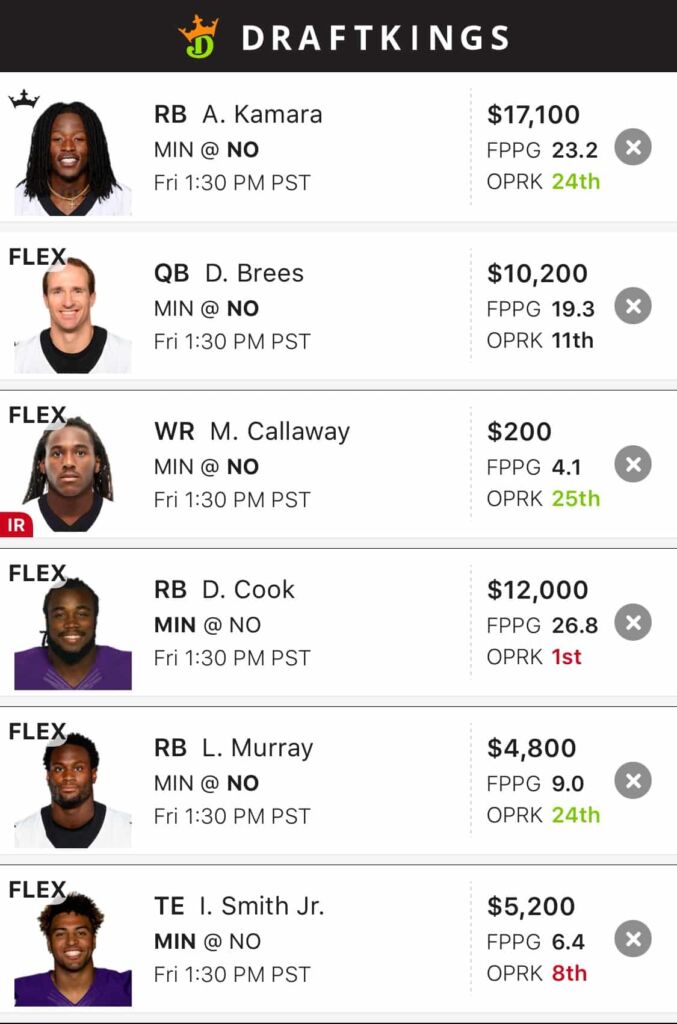Open L. Murray's player details
This screenshot has height=1024, width=677.
tap(257, 748)
